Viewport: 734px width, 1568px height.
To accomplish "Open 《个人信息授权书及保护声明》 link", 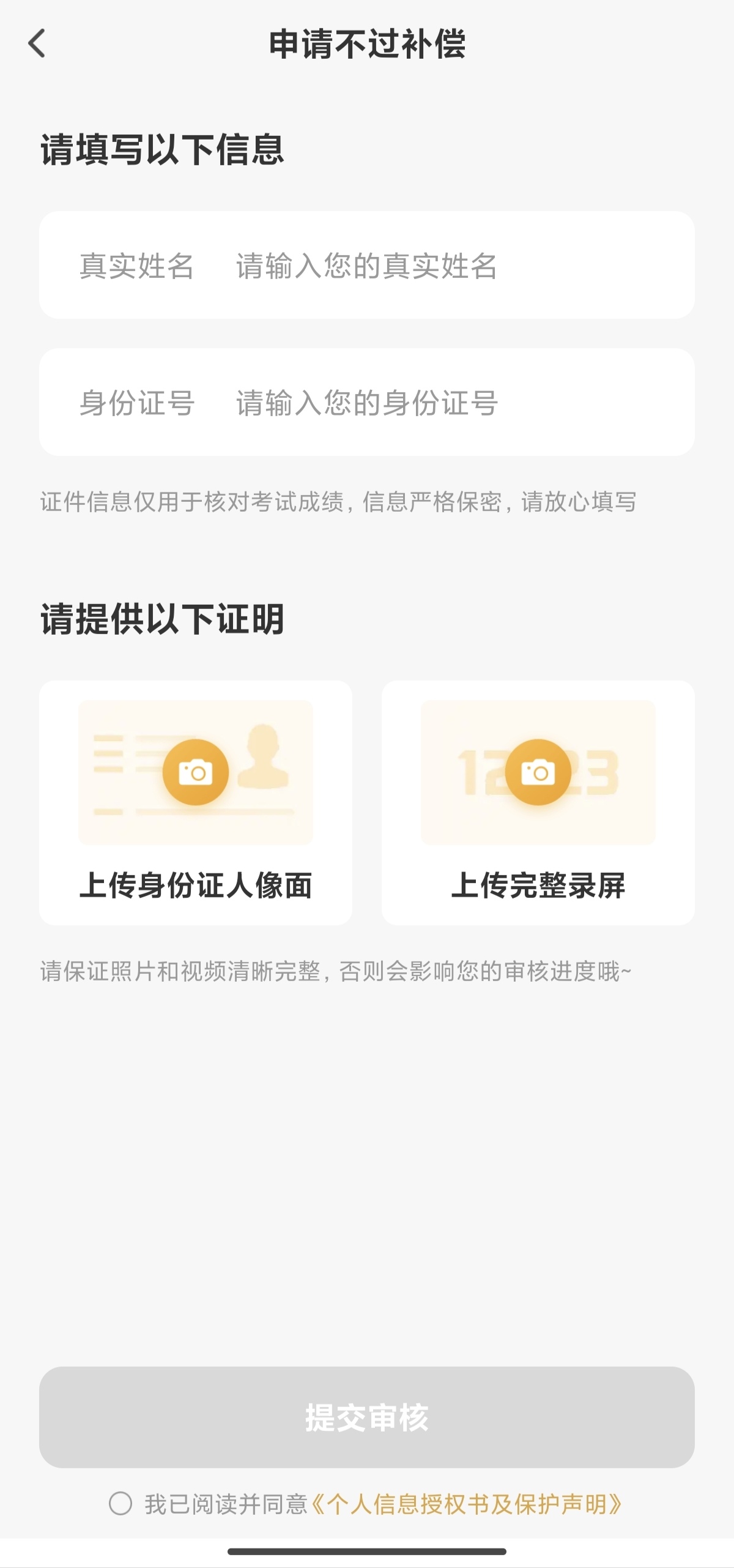I will point(467,1504).
